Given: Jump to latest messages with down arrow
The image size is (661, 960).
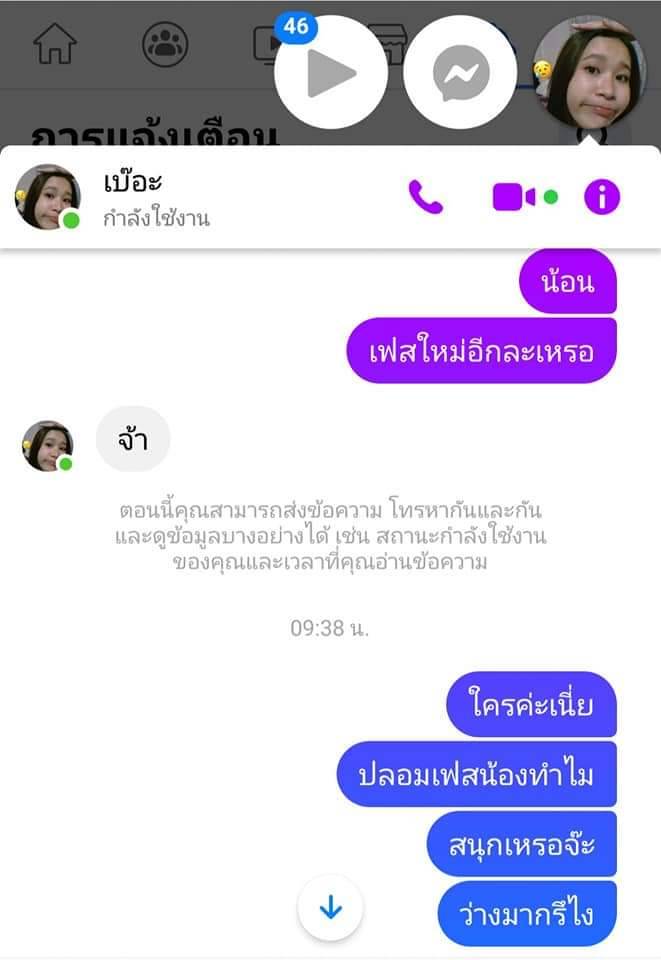Looking at the screenshot, I should click(x=330, y=908).
